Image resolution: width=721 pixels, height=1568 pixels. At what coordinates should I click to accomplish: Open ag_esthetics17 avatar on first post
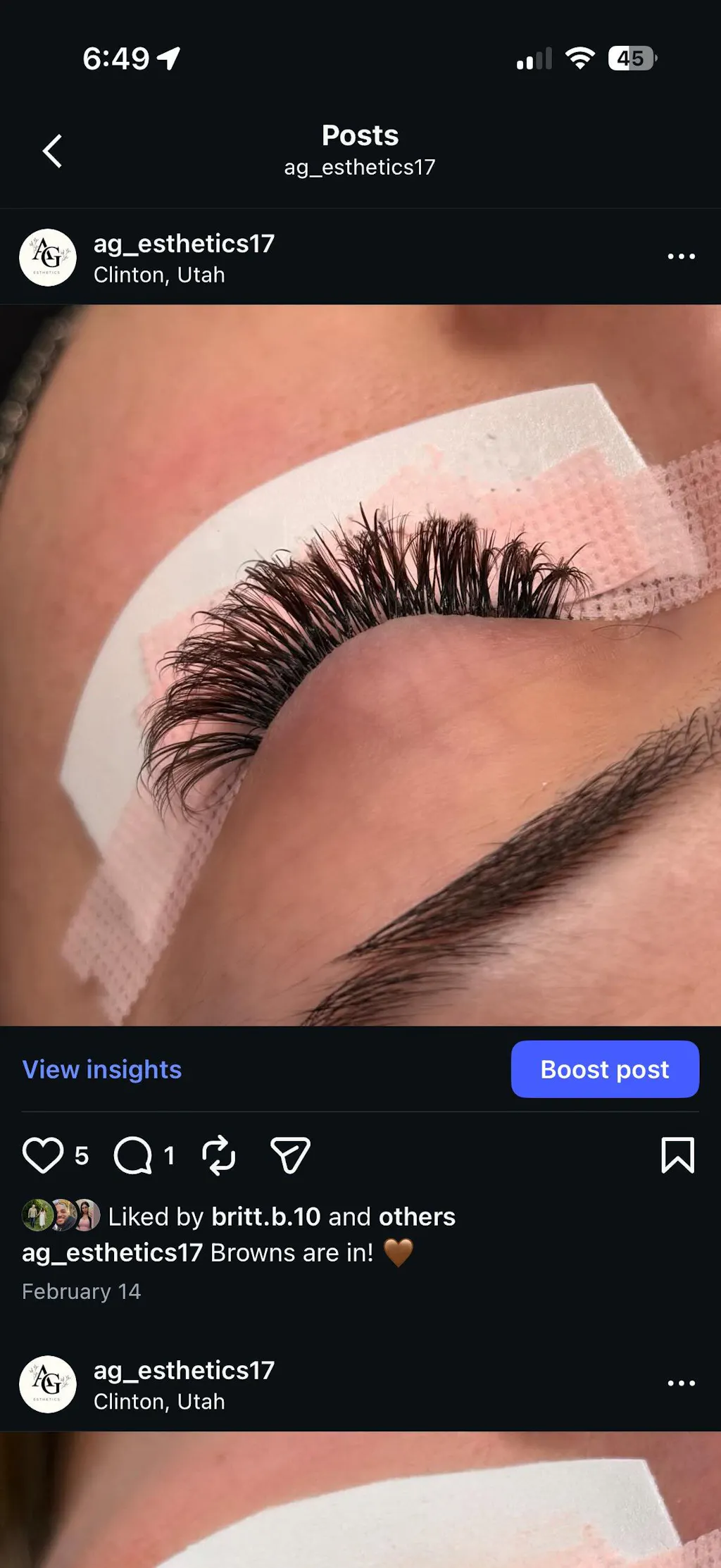(48, 257)
